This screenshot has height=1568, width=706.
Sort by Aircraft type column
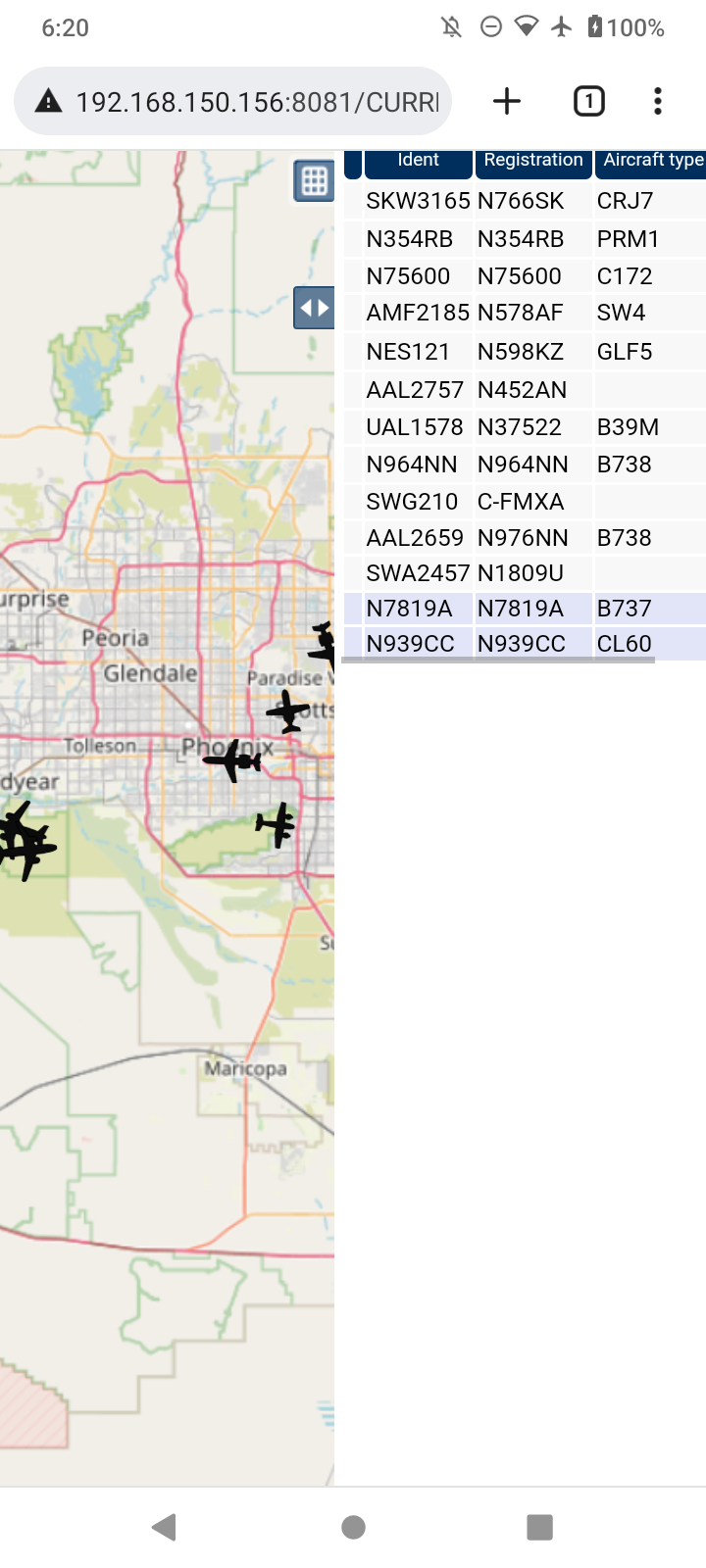tap(651, 163)
